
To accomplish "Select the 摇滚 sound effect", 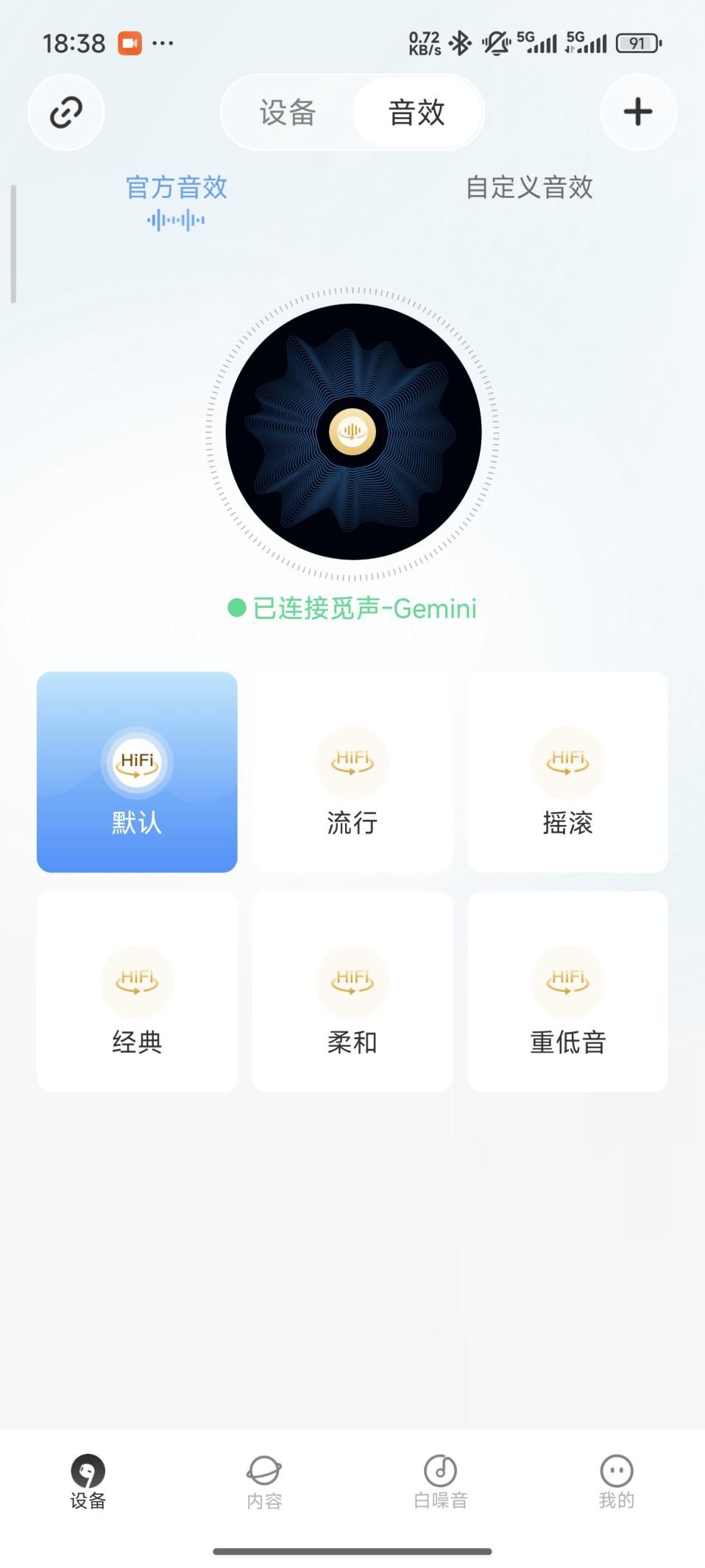I will [x=567, y=771].
